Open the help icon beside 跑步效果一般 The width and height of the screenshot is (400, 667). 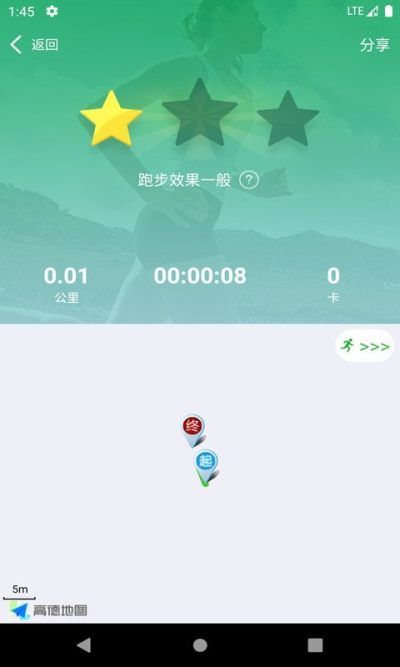249,180
